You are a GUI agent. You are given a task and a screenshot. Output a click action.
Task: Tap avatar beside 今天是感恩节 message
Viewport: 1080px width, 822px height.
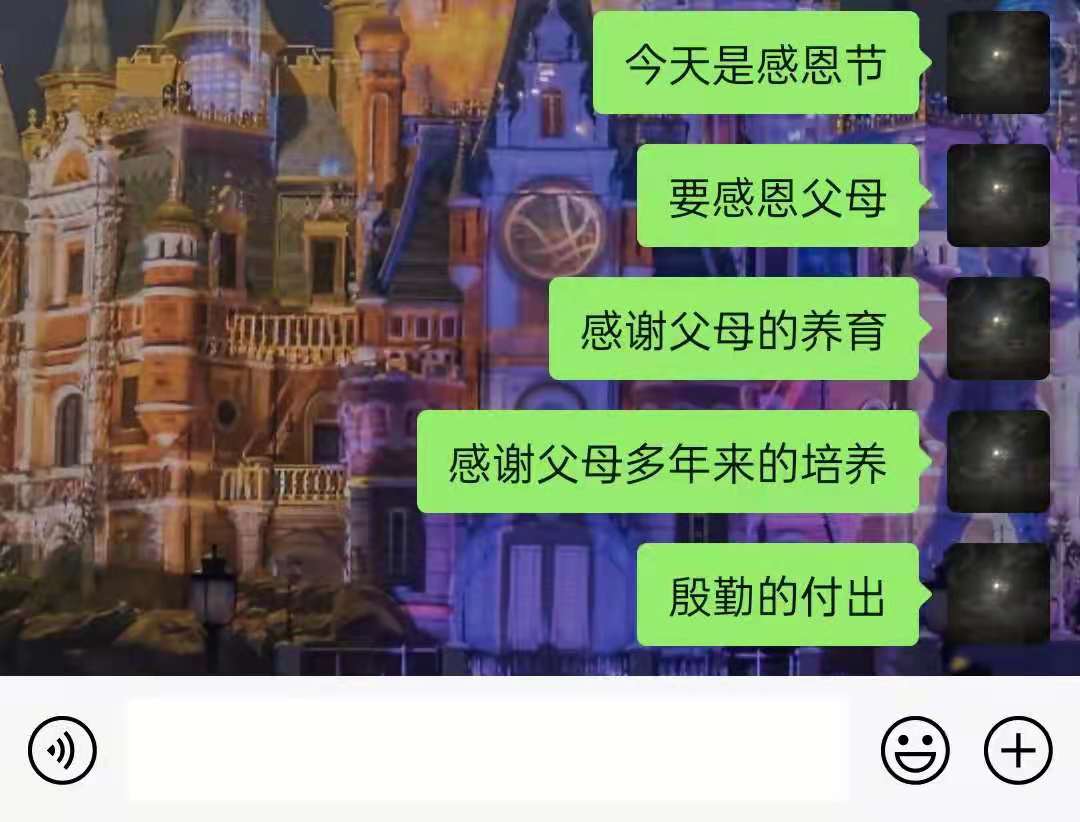click(x=997, y=62)
